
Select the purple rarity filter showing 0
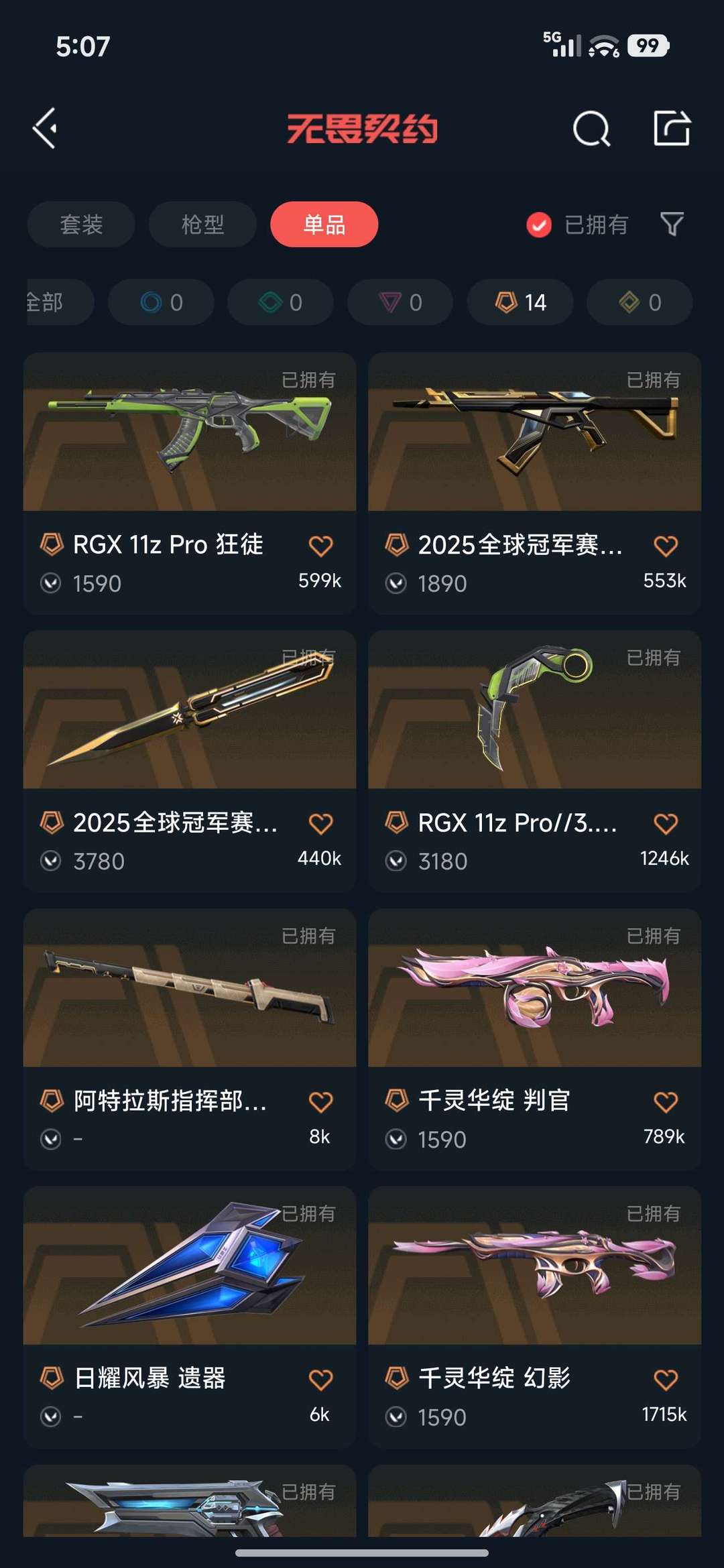[x=399, y=302]
